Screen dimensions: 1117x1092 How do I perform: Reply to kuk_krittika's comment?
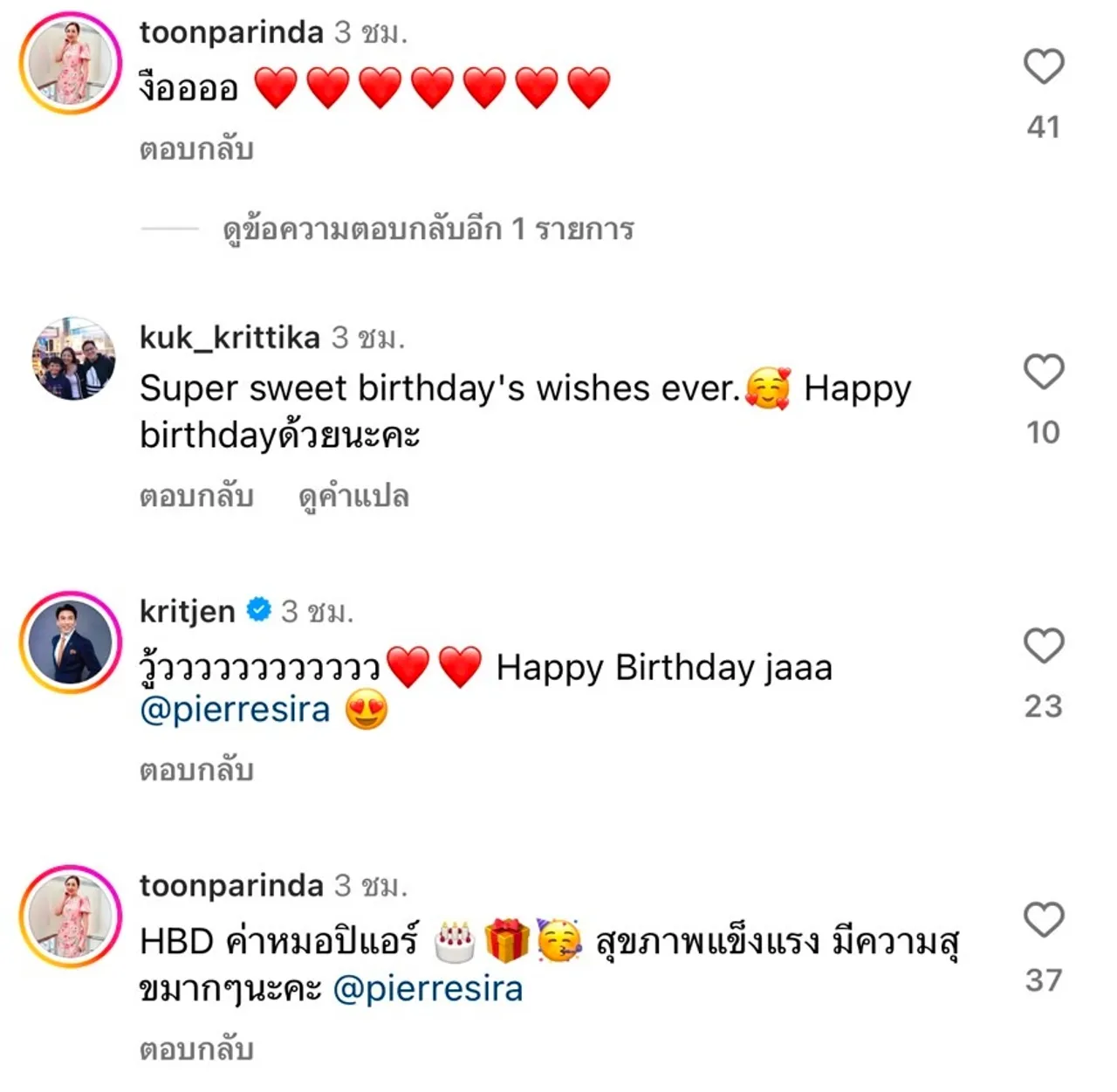[196, 497]
